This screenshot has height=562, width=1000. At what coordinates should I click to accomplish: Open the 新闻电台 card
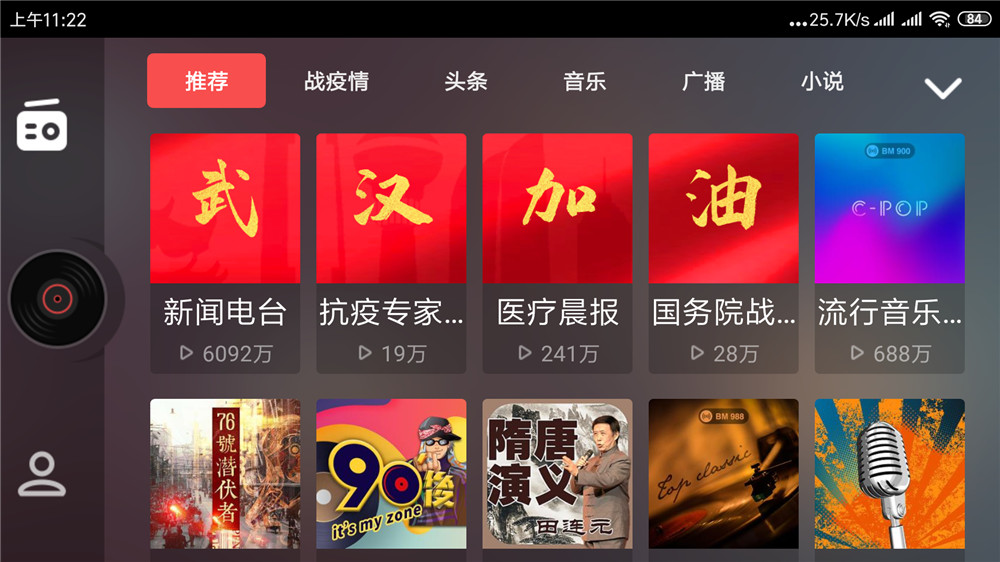[x=225, y=250]
